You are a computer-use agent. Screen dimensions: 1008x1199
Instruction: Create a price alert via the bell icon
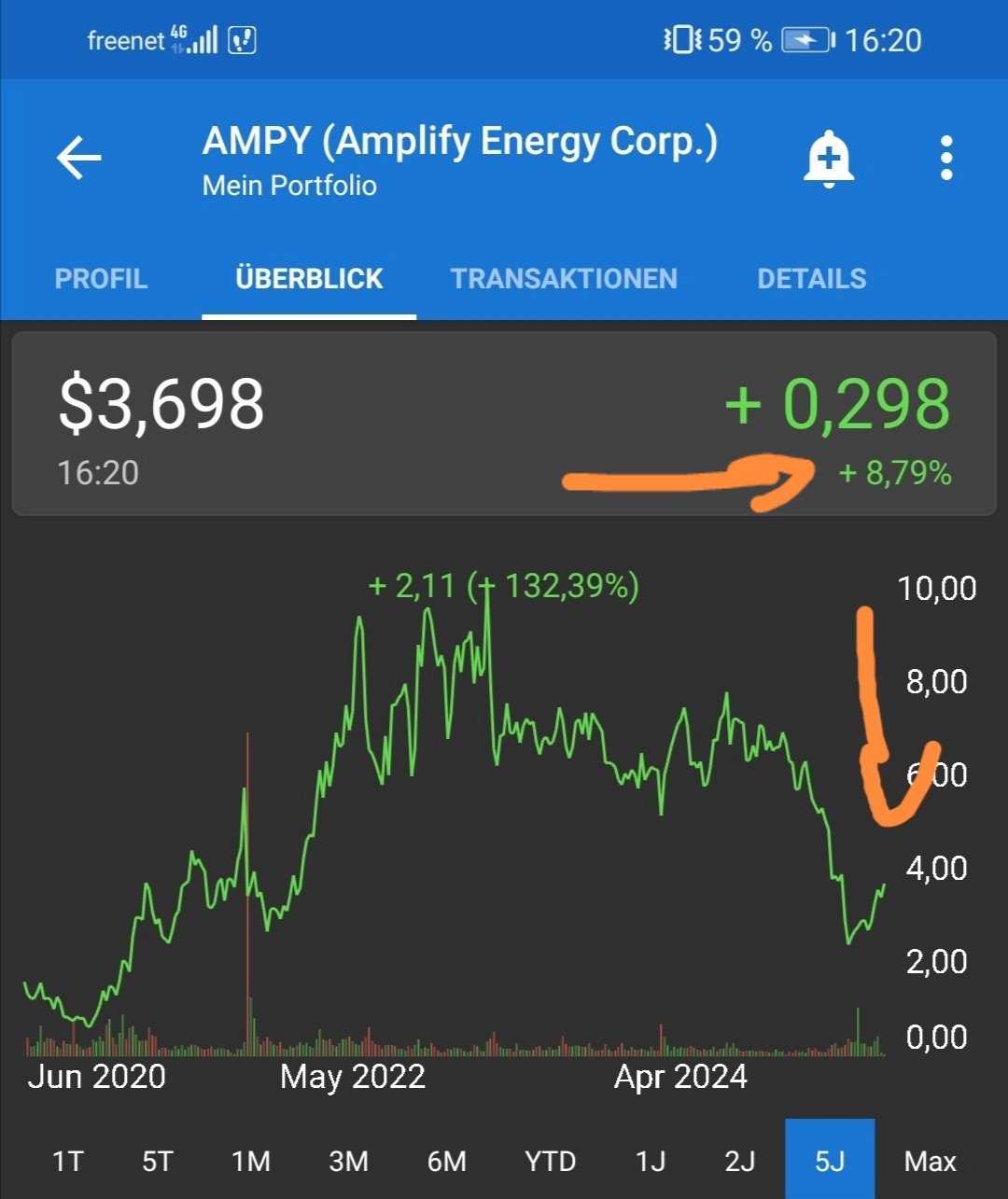pyautogui.click(x=831, y=157)
